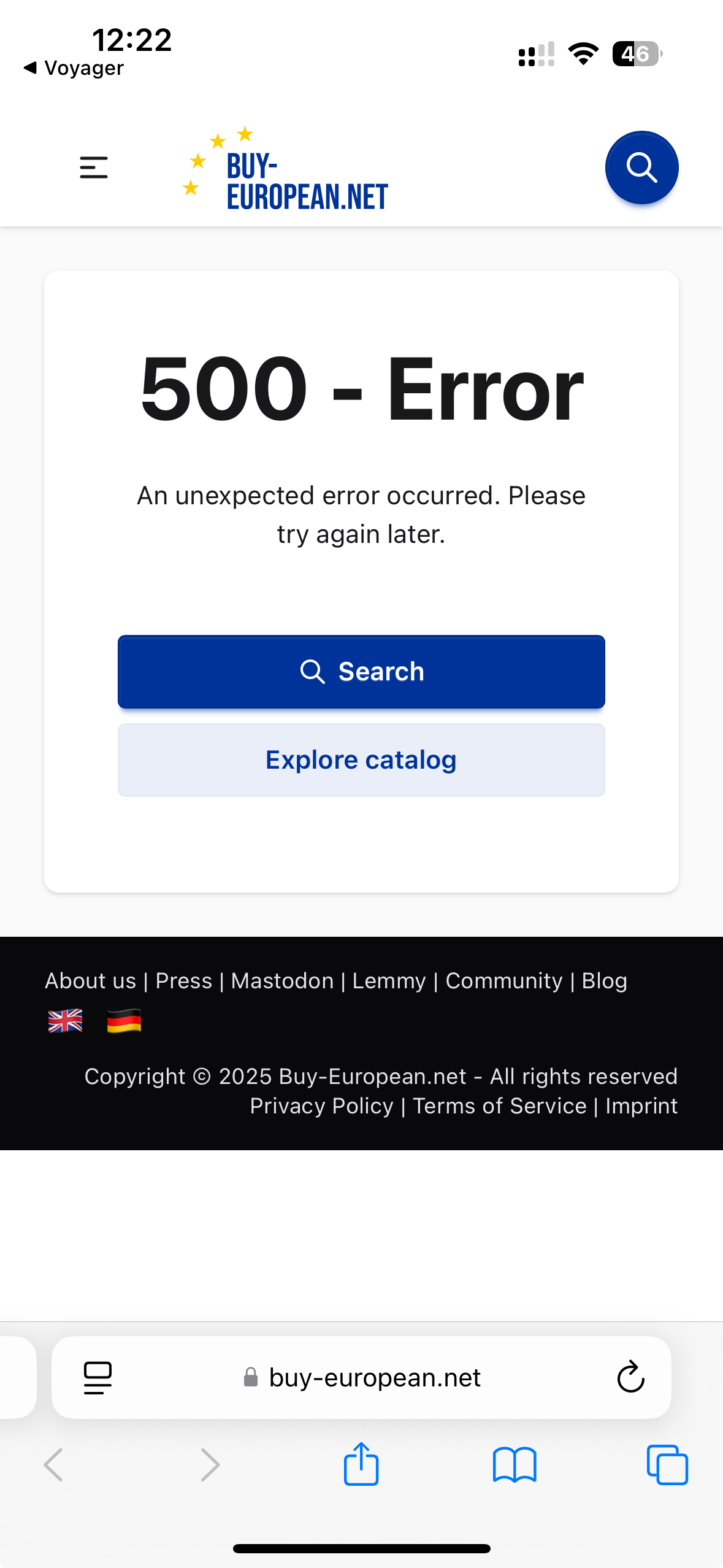Tap the blue Search button

[361, 672]
